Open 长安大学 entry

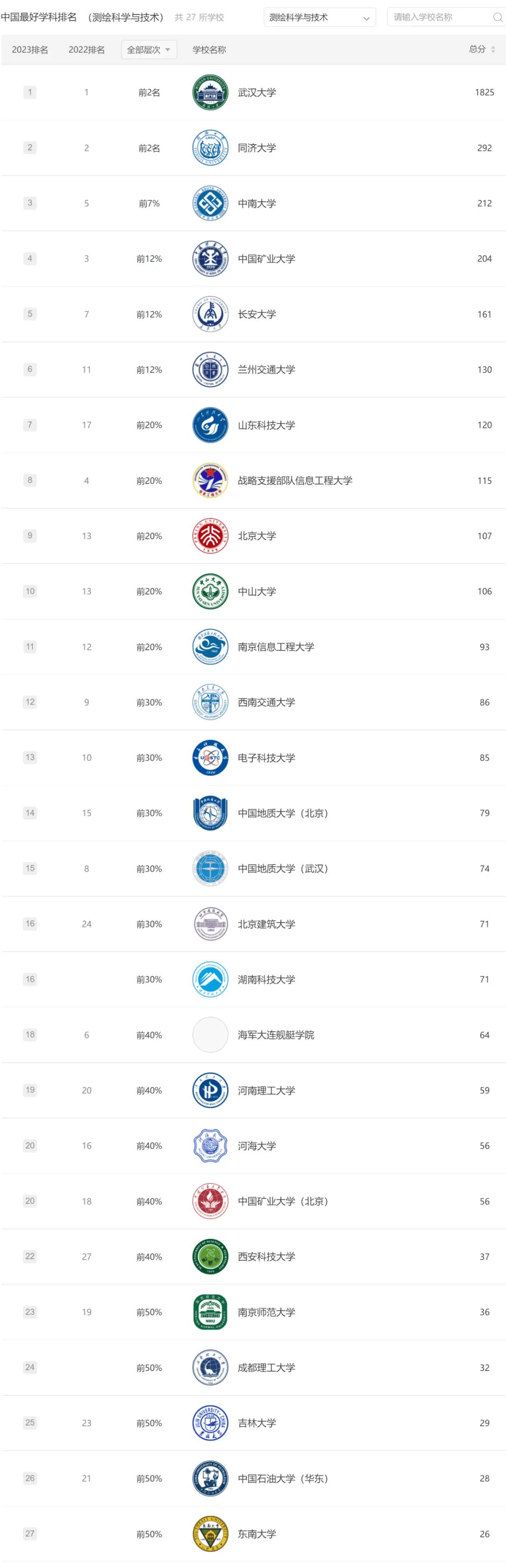point(257,314)
